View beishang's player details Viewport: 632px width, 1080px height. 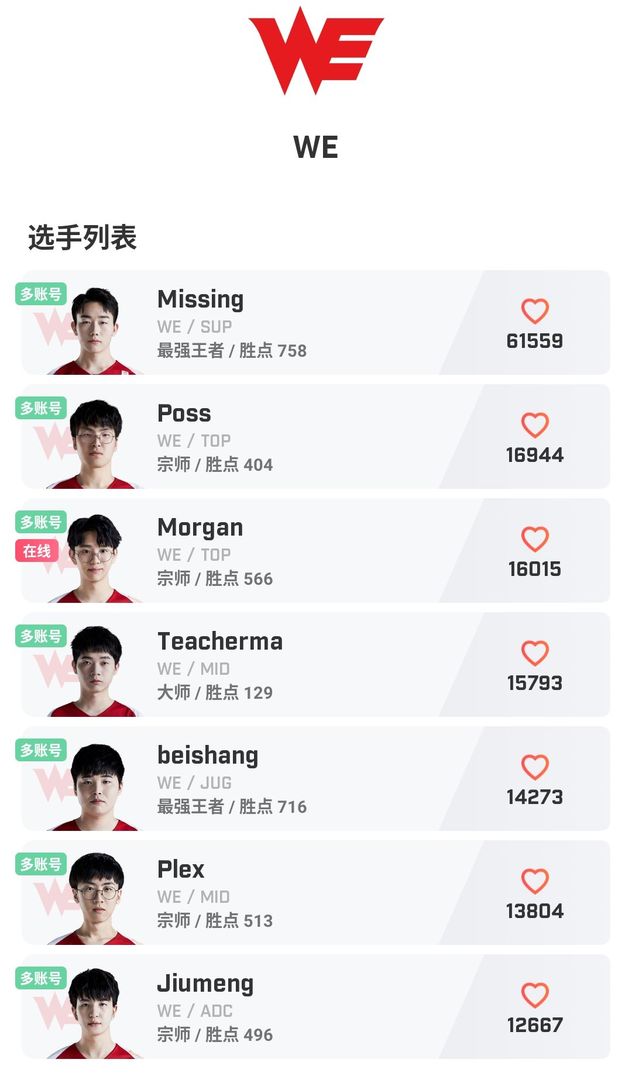207,755
